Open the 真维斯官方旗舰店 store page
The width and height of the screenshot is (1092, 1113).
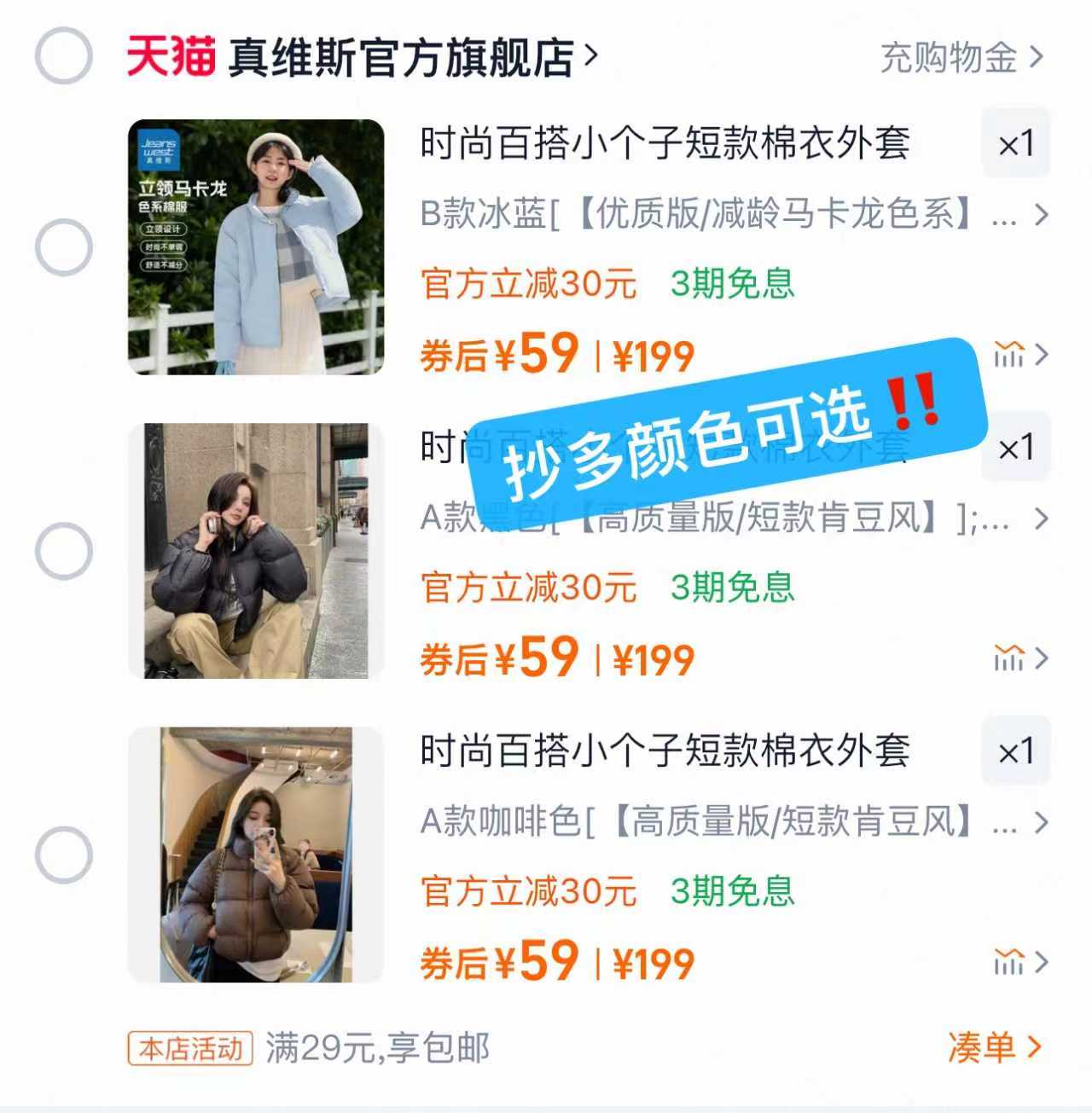point(401,58)
